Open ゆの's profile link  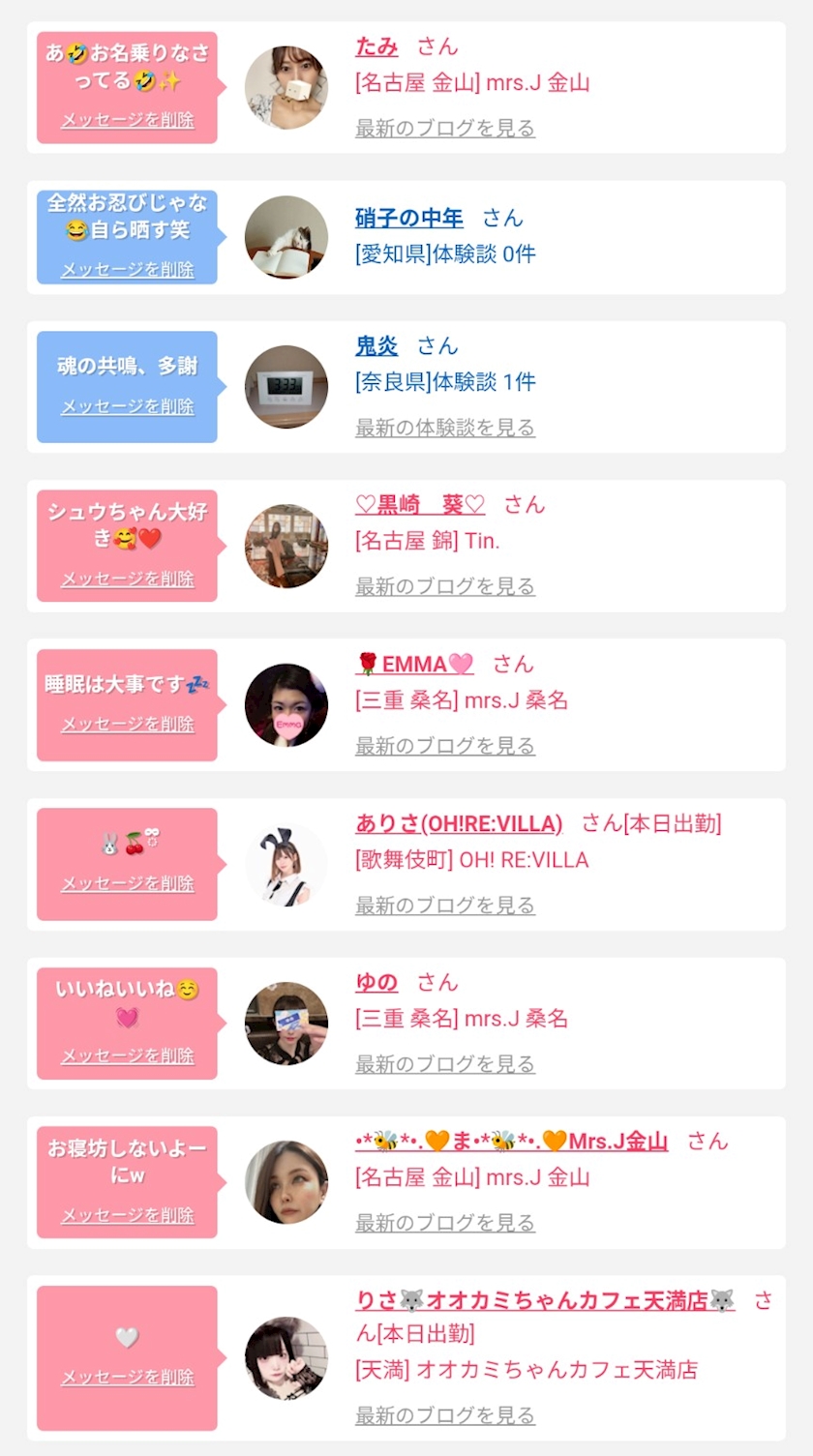[376, 983]
